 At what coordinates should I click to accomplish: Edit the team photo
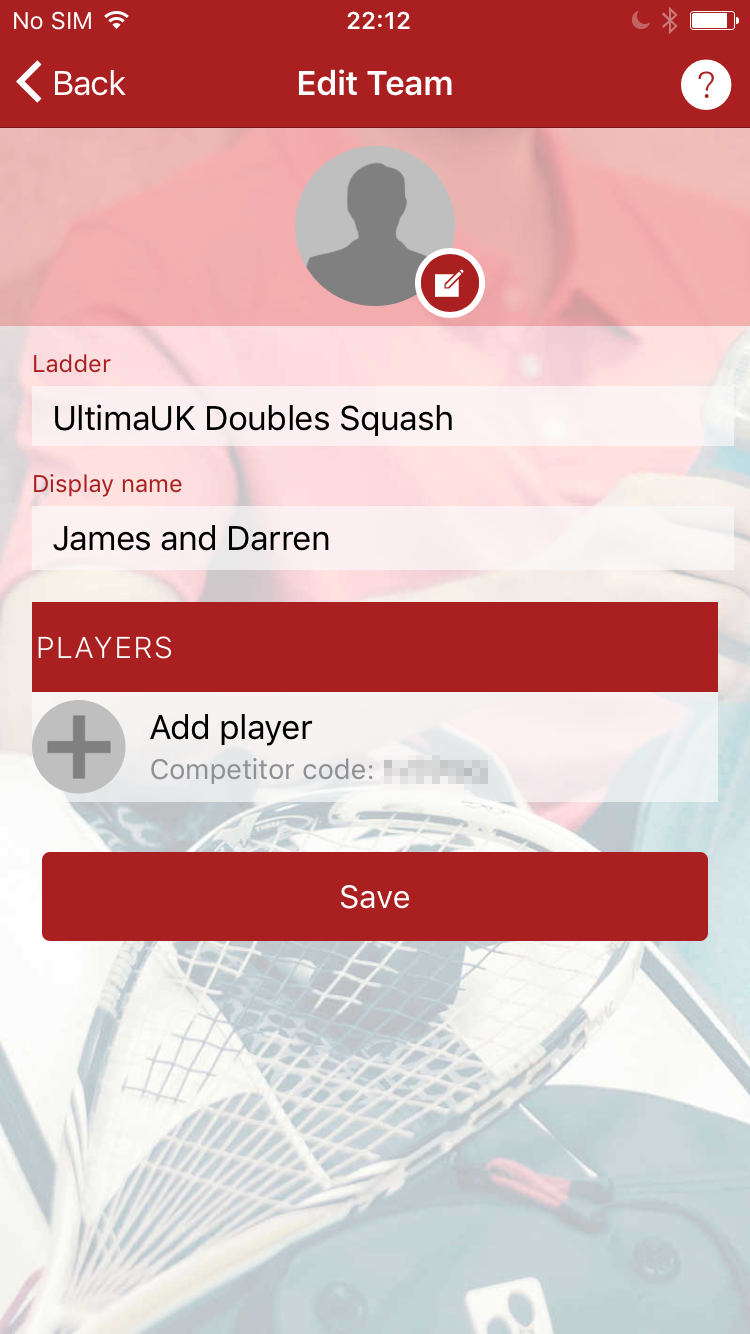coord(450,283)
